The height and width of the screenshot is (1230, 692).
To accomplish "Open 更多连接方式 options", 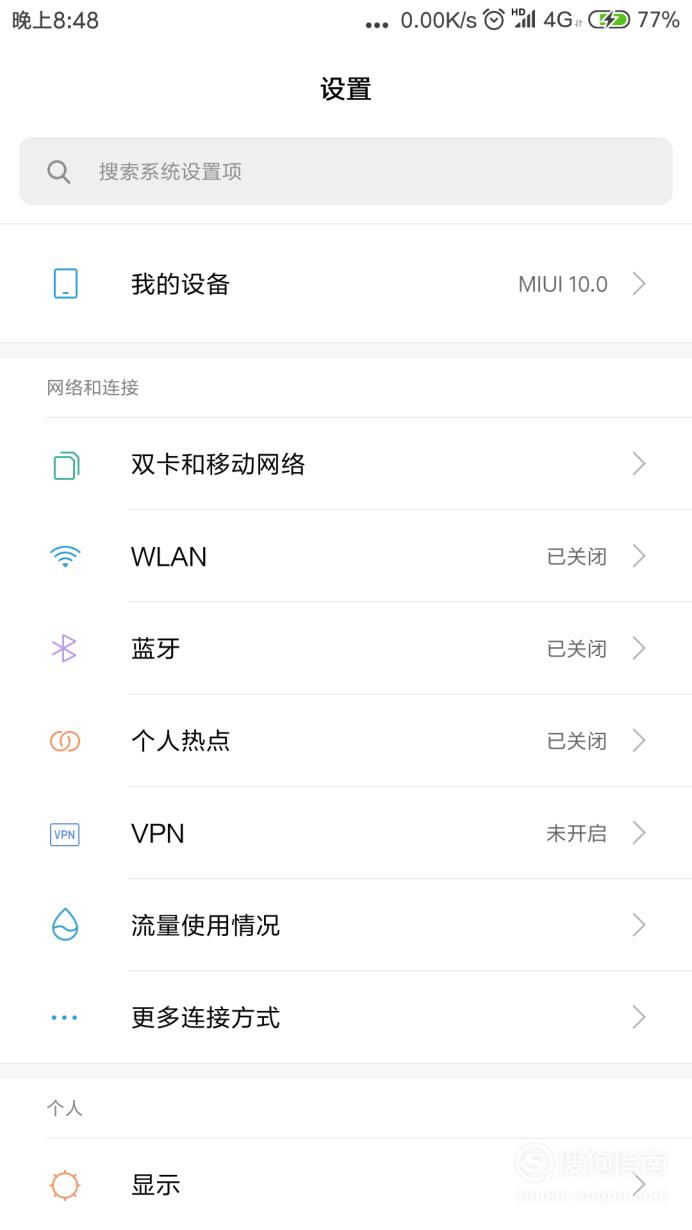I will tap(346, 1017).
